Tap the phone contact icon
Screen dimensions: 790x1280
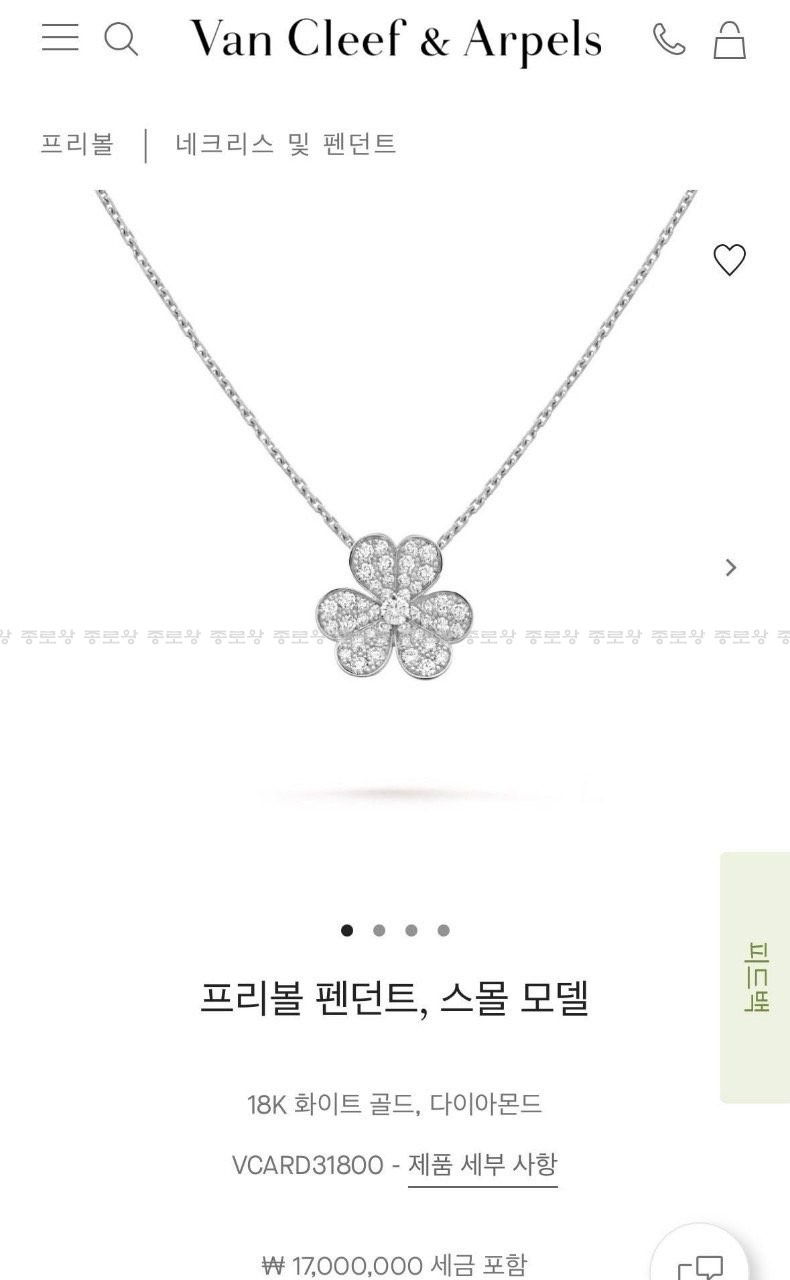pyautogui.click(x=669, y=40)
